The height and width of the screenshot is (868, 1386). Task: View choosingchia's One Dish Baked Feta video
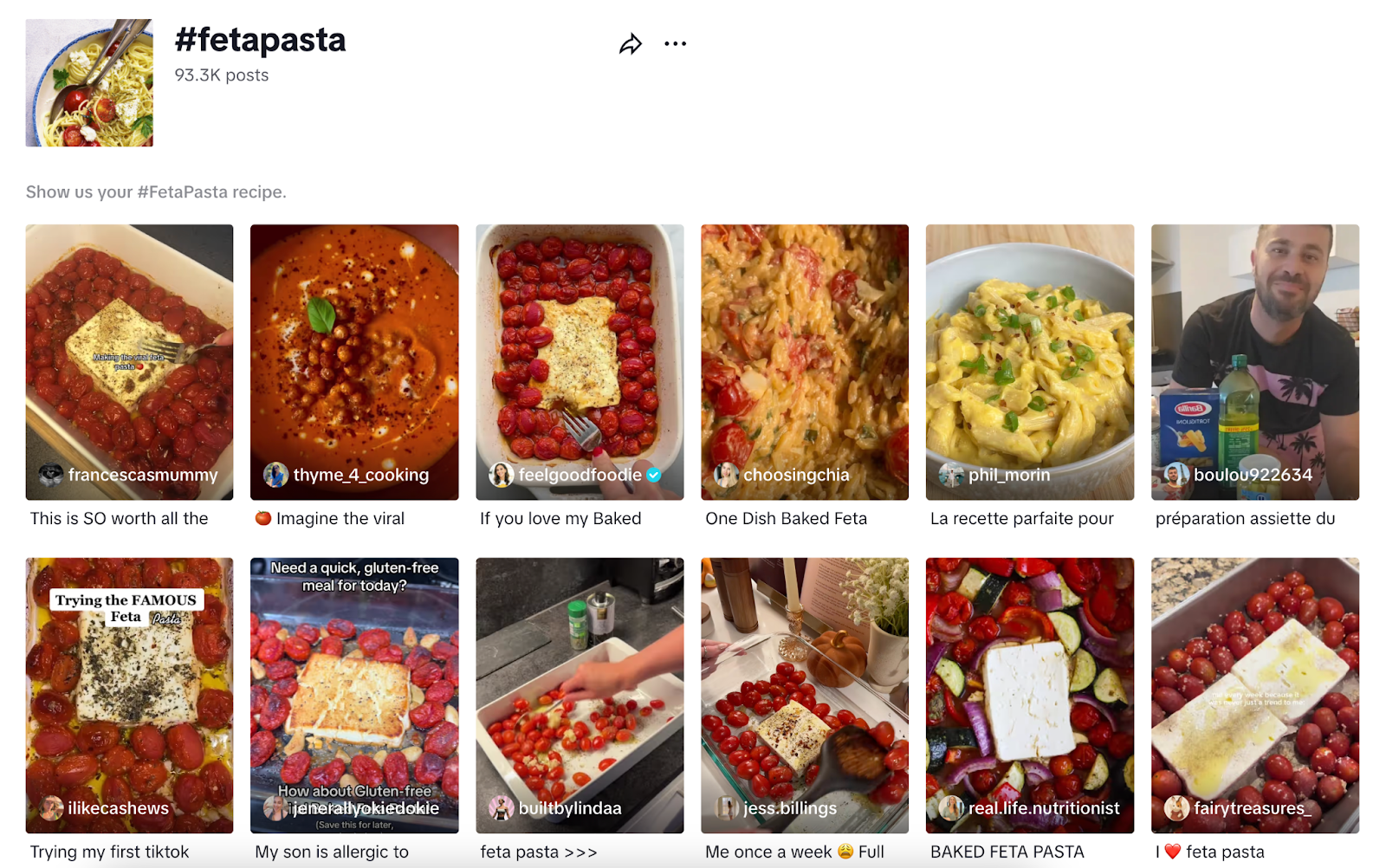(805, 362)
